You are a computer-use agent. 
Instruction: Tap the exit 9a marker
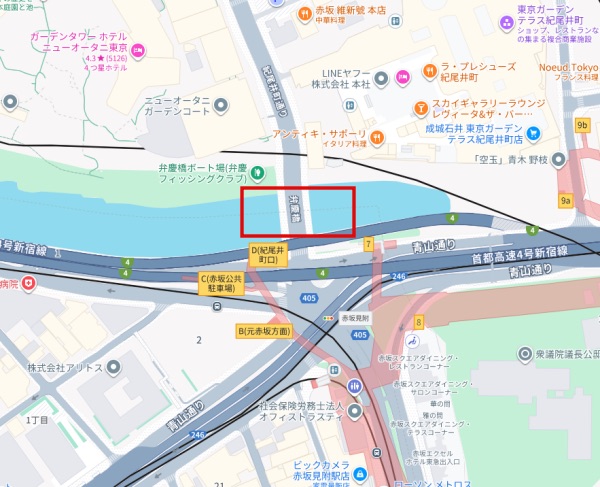(x=566, y=201)
